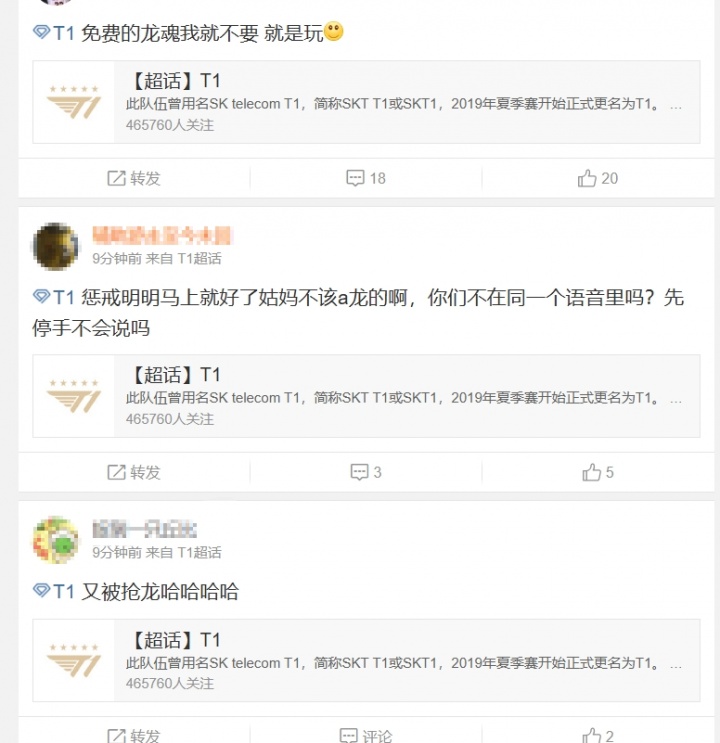This screenshot has width=720, height=743.
Task: Open avatar of the 又被抢龙 post author
Action: 56,540
